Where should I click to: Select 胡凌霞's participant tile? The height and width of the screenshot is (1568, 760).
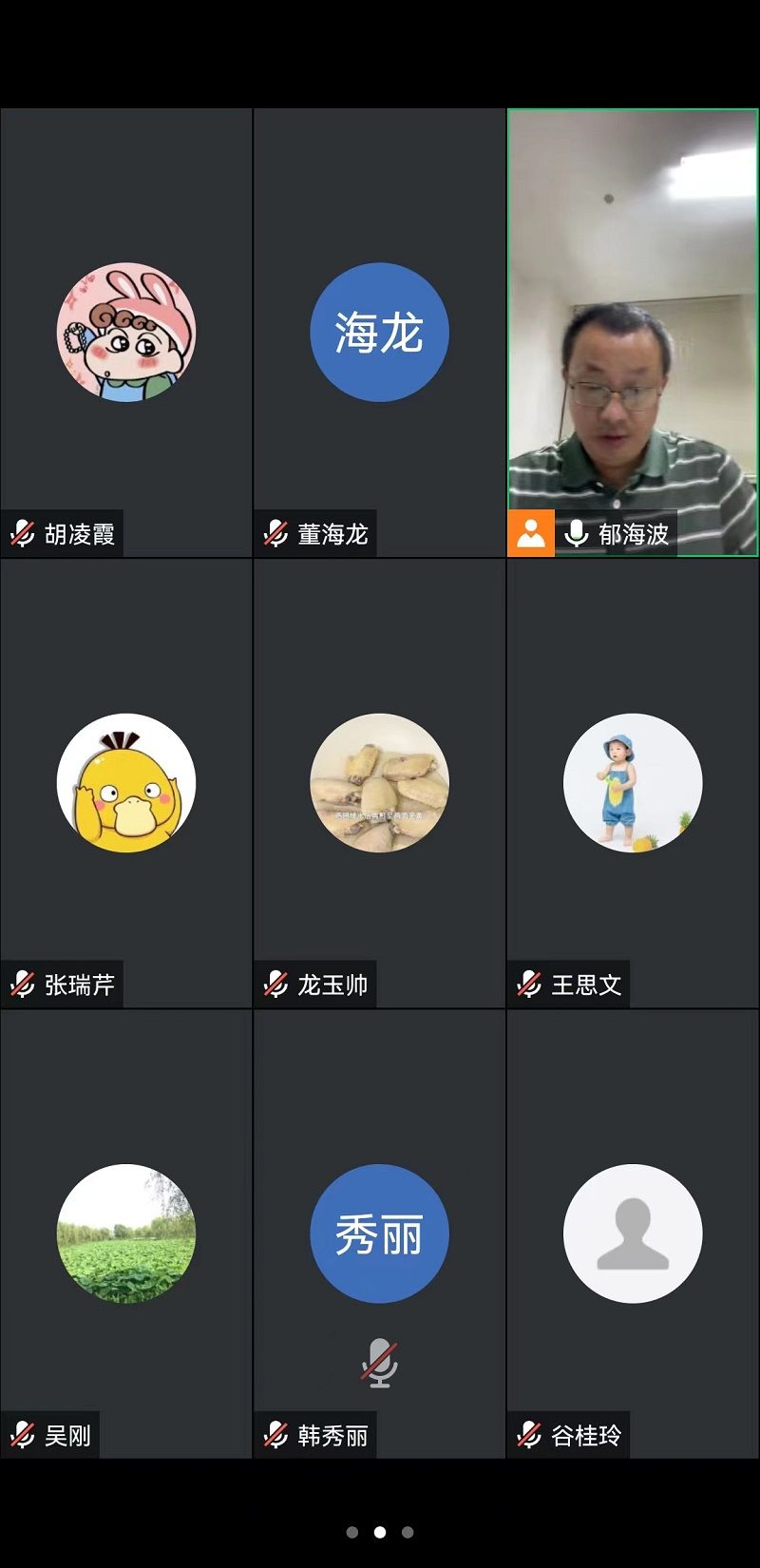pos(126,333)
